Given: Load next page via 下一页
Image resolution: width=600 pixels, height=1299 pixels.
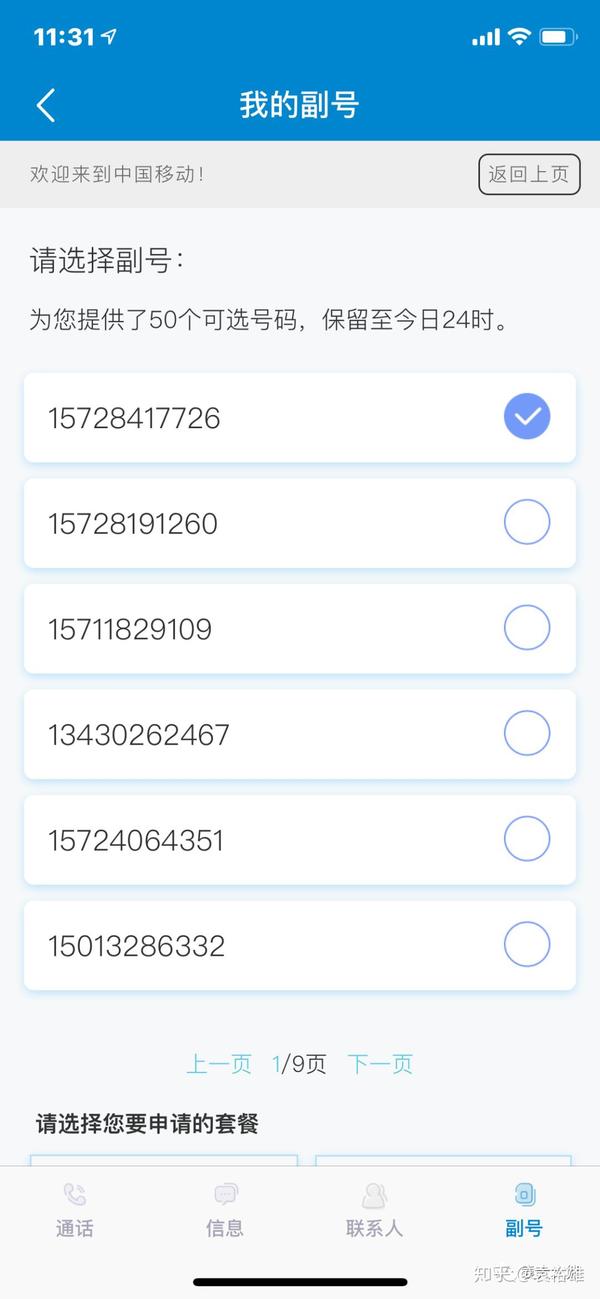Looking at the screenshot, I should pyautogui.click(x=380, y=1064).
